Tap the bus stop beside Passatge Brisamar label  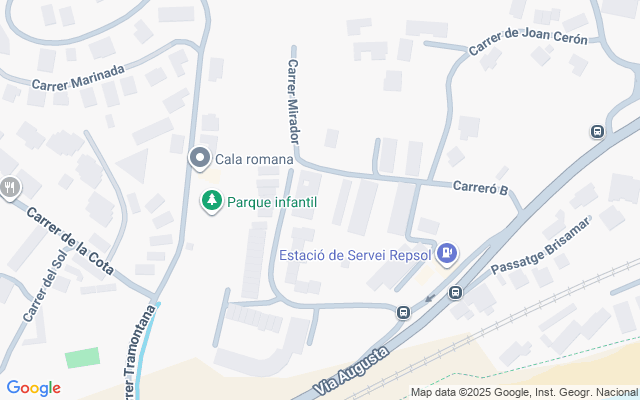point(456,293)
